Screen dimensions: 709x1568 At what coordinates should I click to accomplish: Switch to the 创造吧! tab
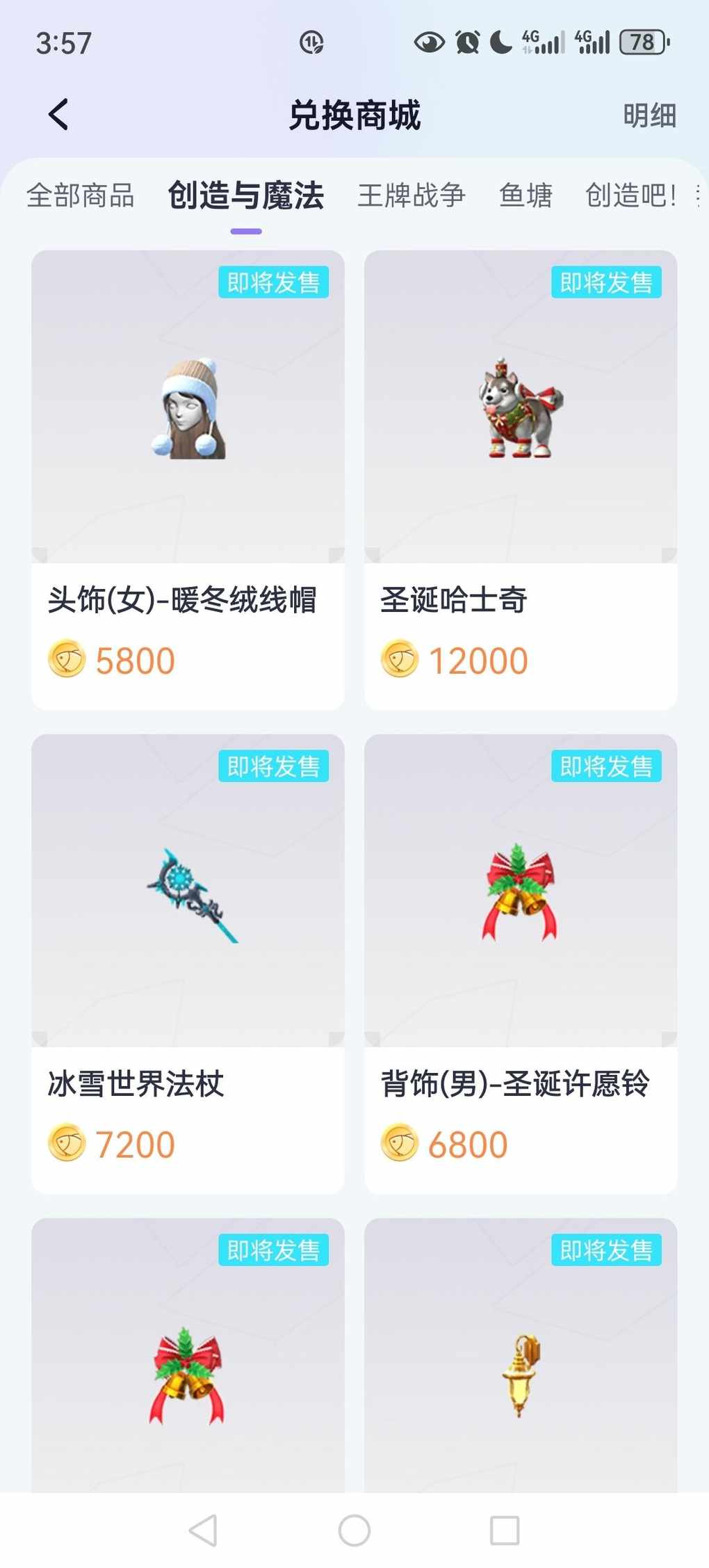click(630, 195)
